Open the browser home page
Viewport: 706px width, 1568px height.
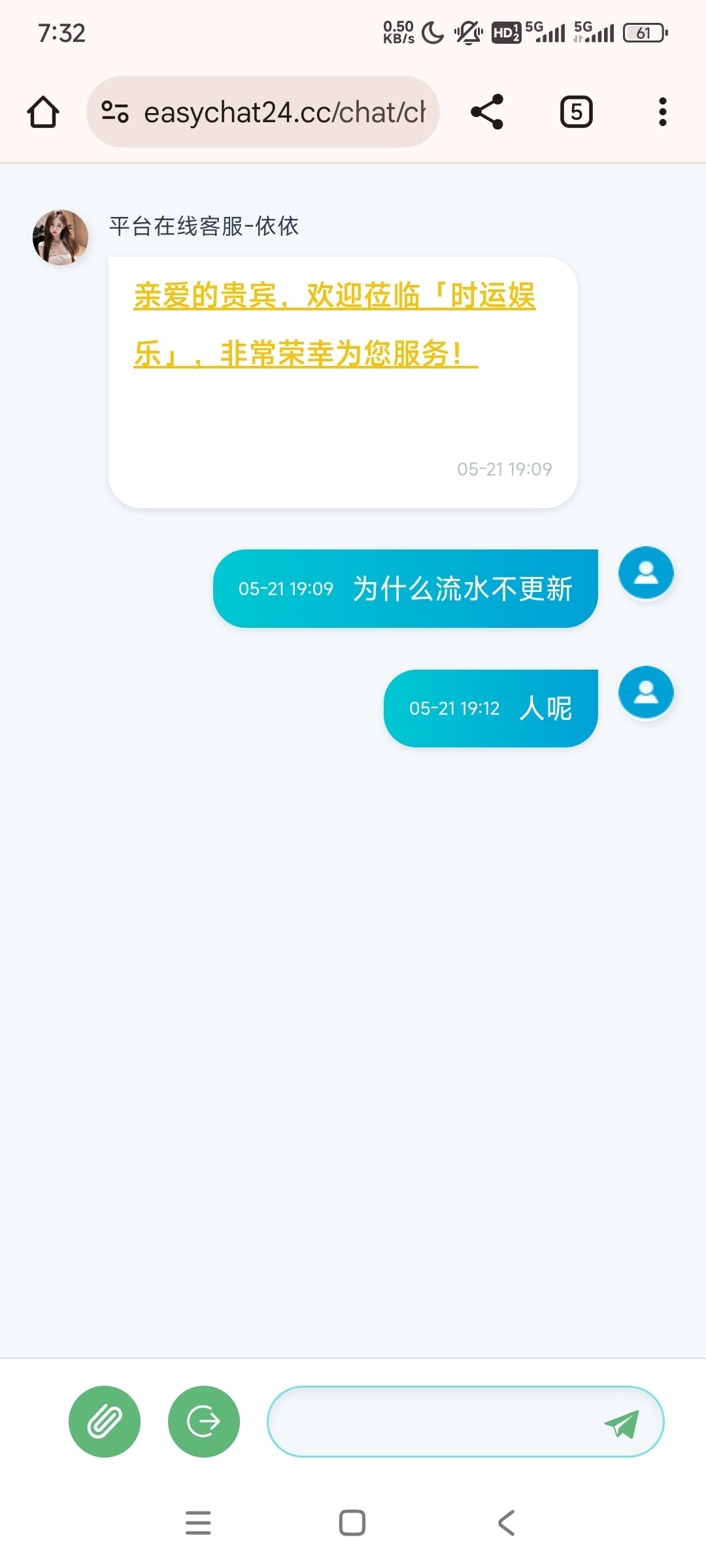(x=43, y=112)
